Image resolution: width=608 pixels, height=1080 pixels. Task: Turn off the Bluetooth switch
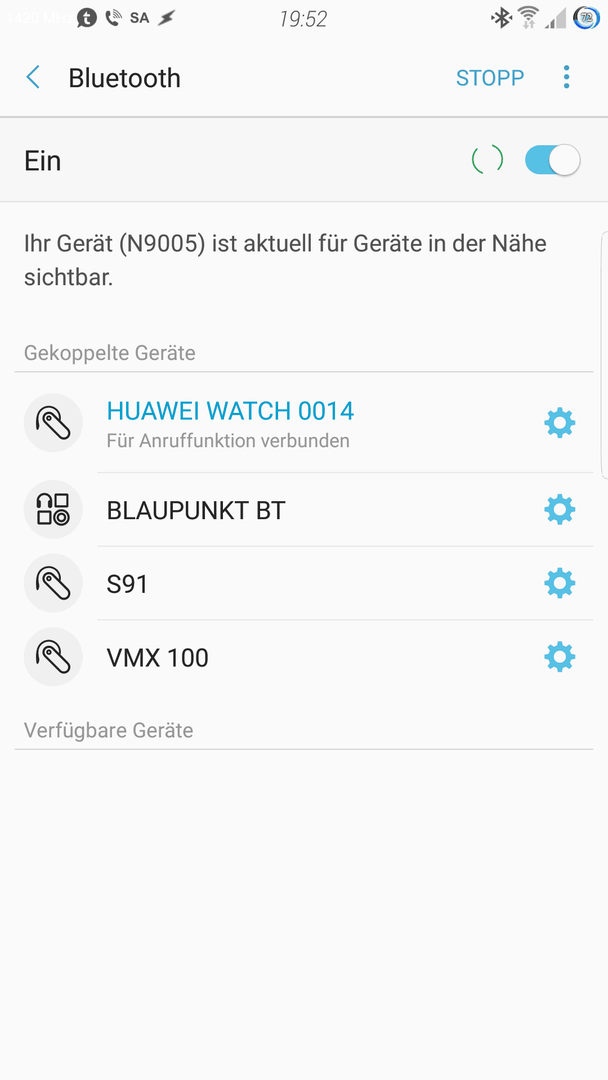[552, 160]
